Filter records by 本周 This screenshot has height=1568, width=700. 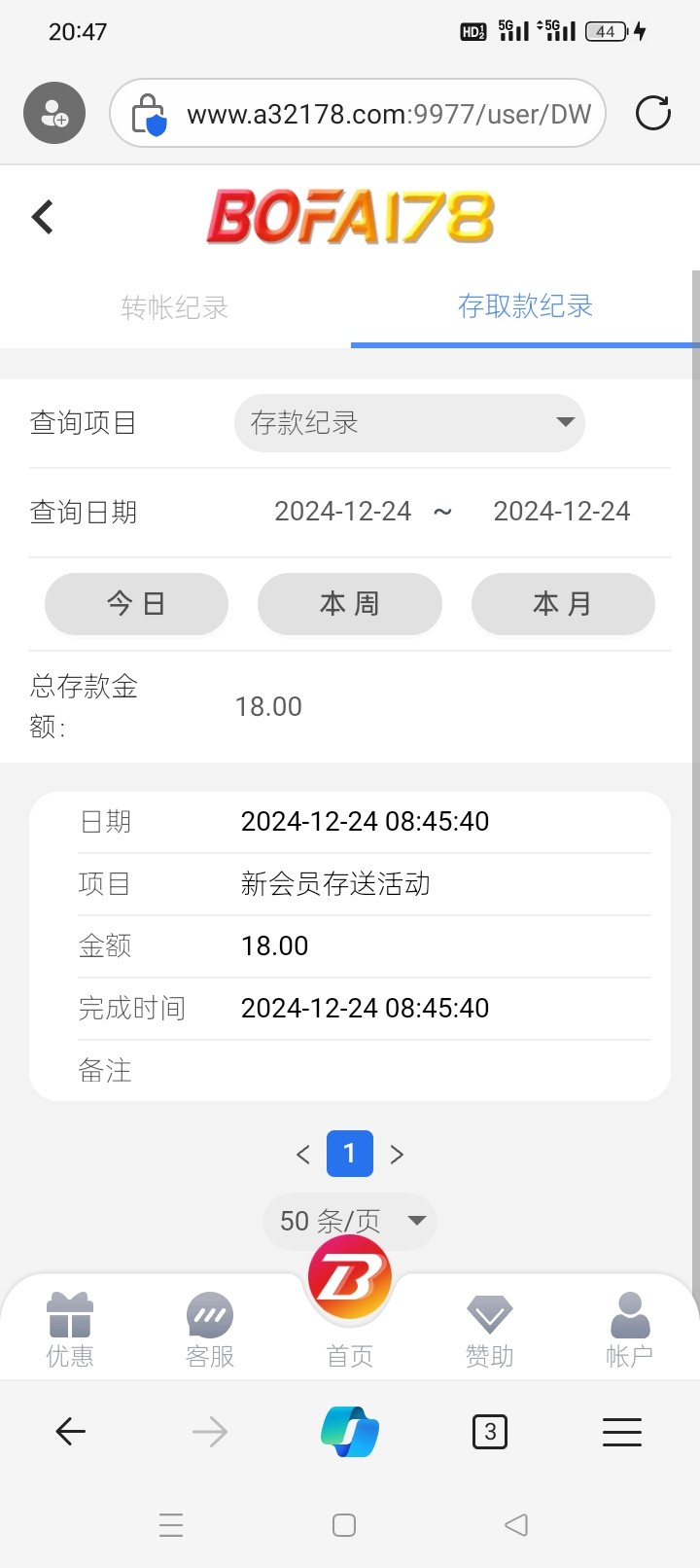coord(349,604)
